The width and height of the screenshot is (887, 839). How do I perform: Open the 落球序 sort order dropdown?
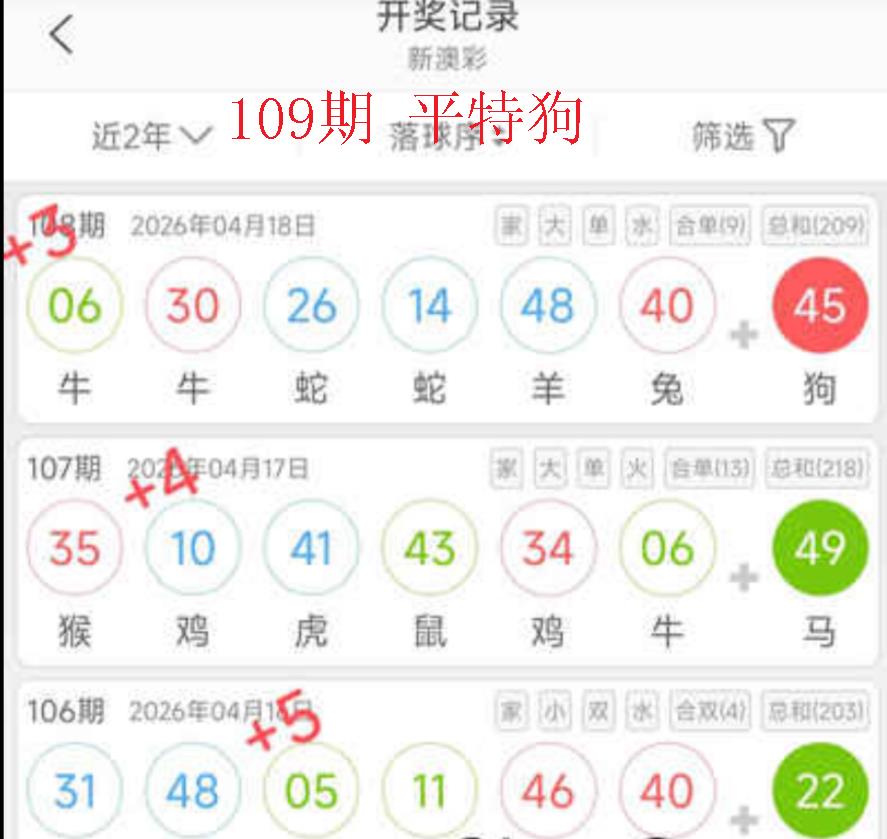point(447,136)
